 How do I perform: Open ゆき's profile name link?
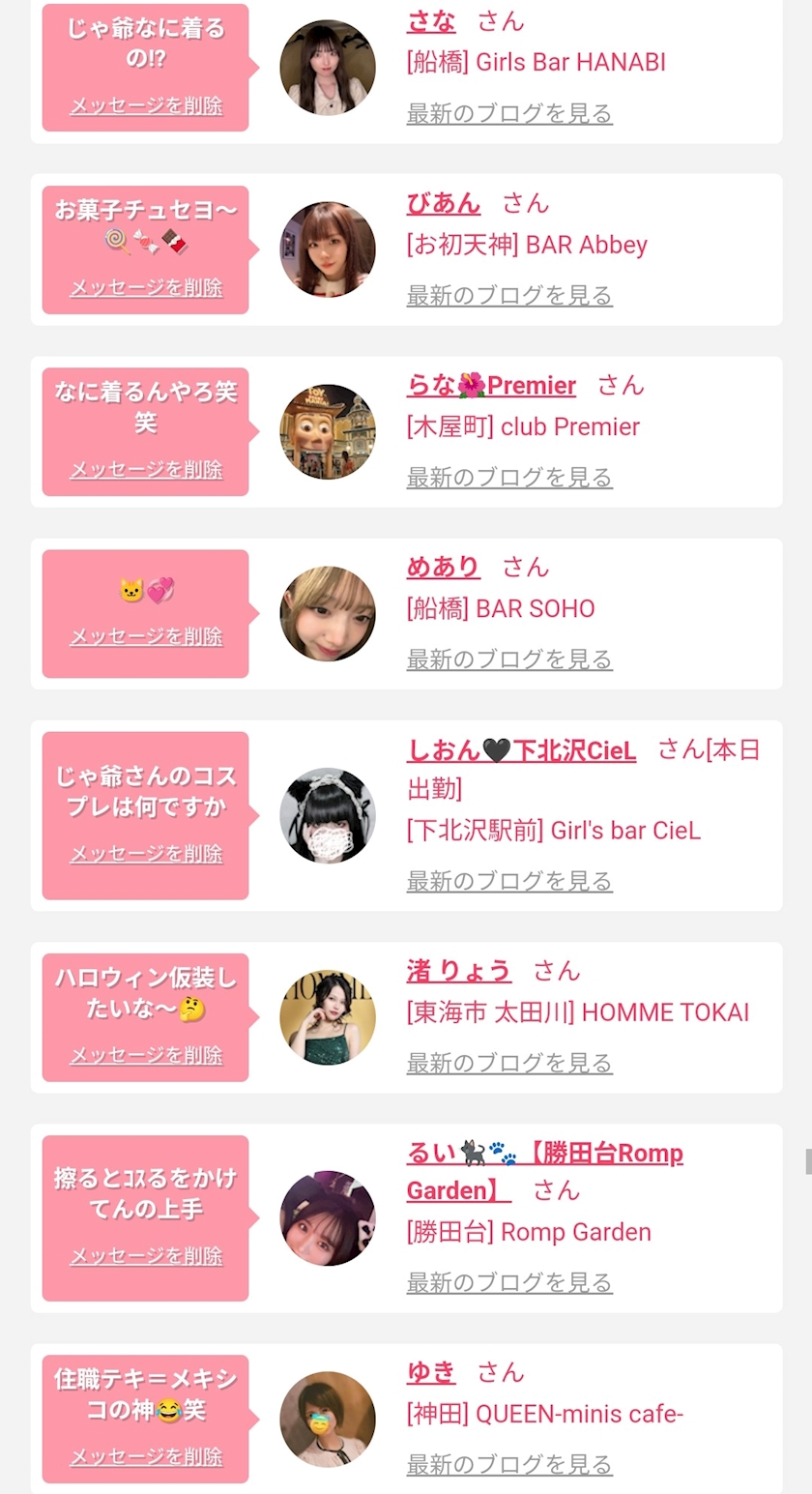(x=431, y=1372)
